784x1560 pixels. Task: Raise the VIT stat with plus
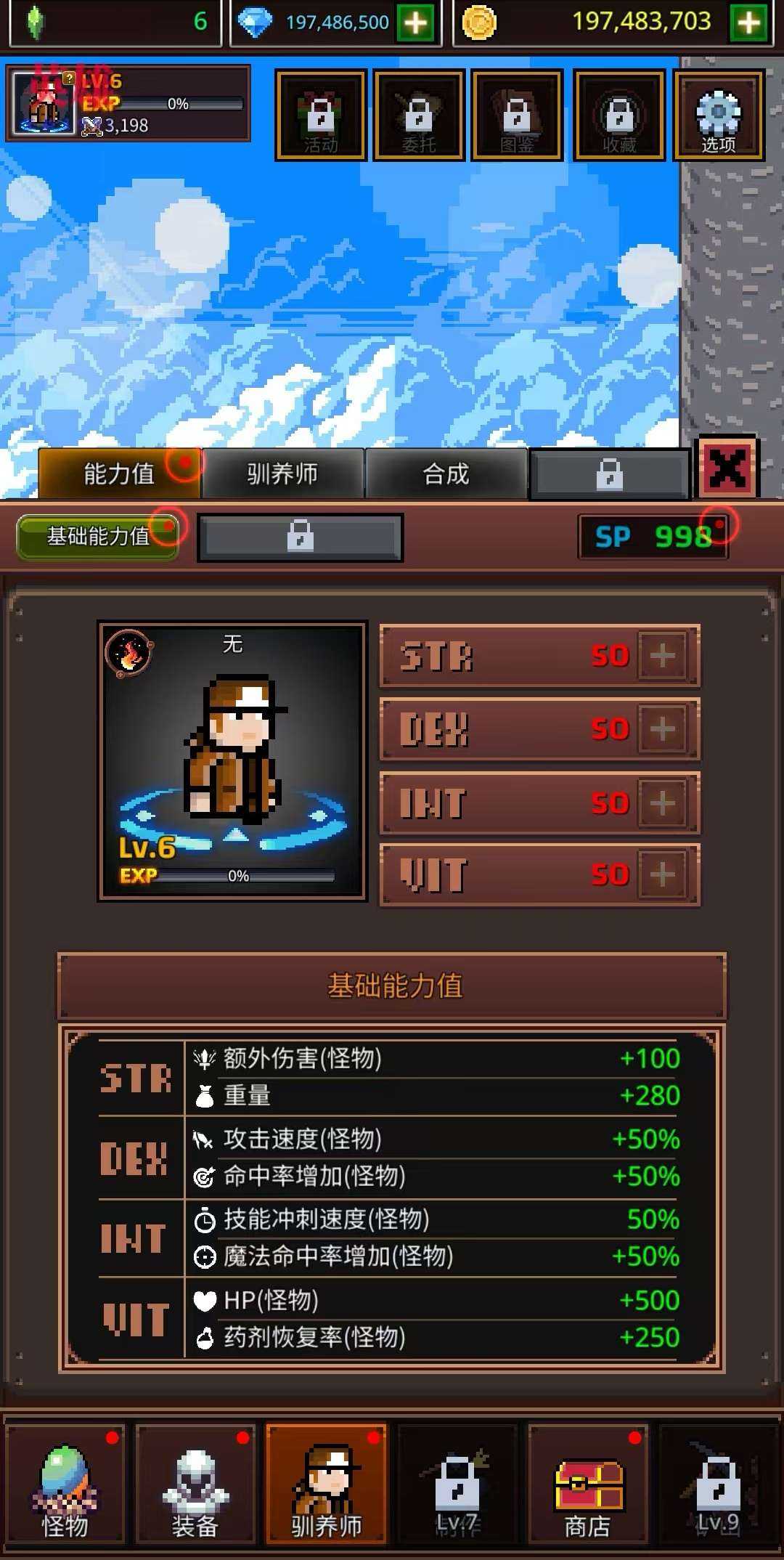[662, 875]
